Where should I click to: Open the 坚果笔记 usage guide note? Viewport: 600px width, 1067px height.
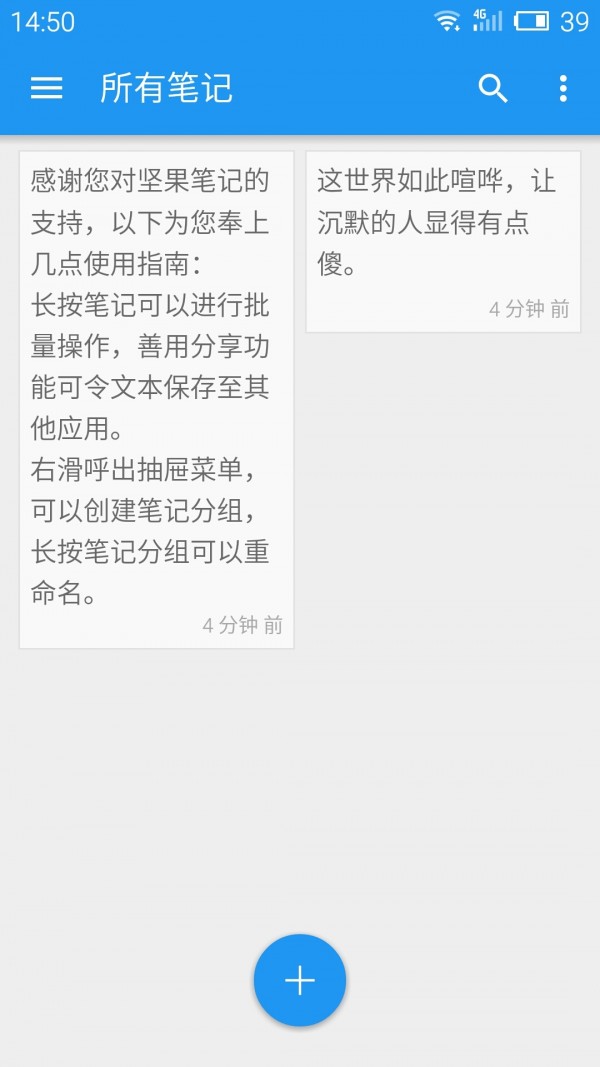(x=156, y=399)
